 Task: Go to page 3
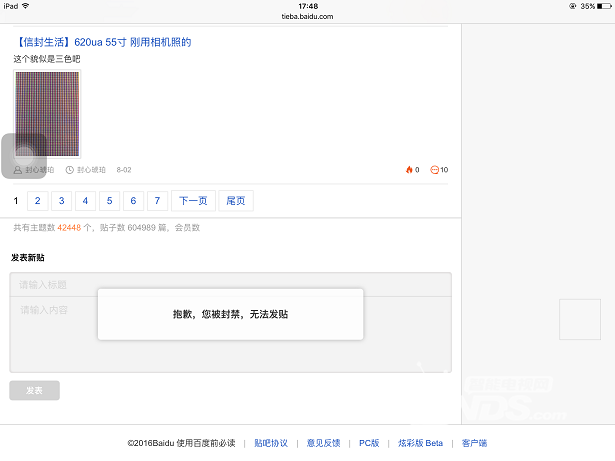click(62, 201)
